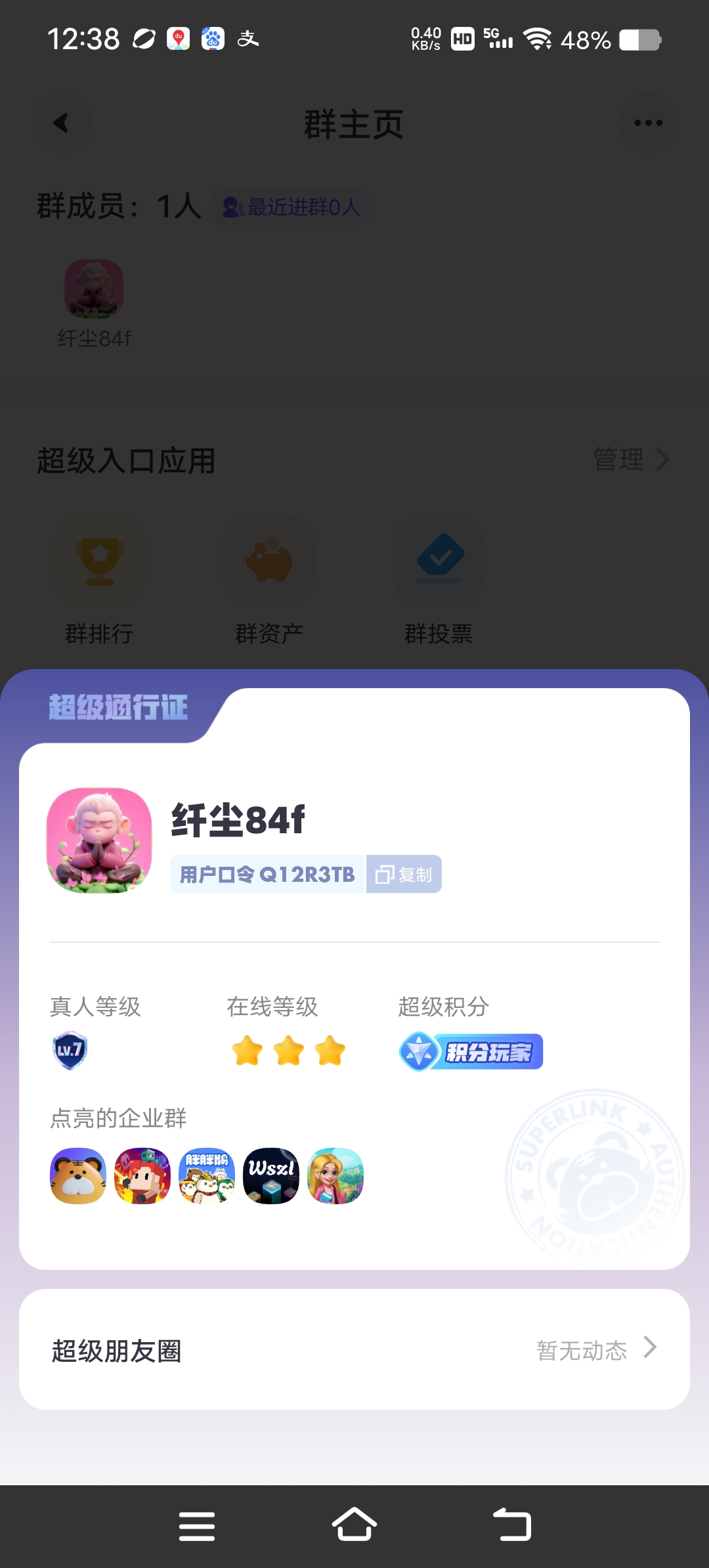Tap the Wszl enterprise group icon
This screenshot has height=1568, width=709.
coord(270,1176)
